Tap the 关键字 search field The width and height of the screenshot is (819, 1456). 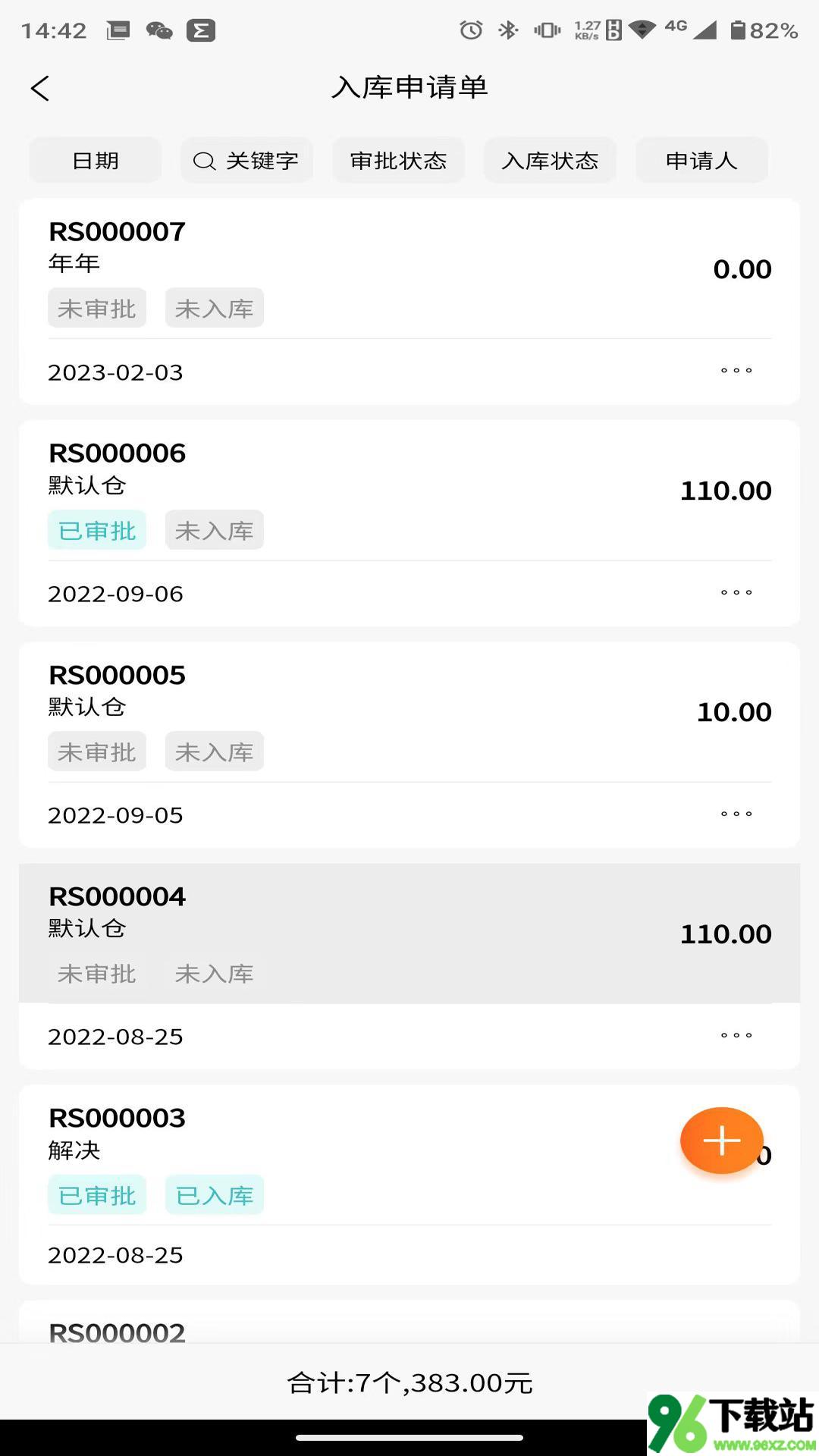247,160
